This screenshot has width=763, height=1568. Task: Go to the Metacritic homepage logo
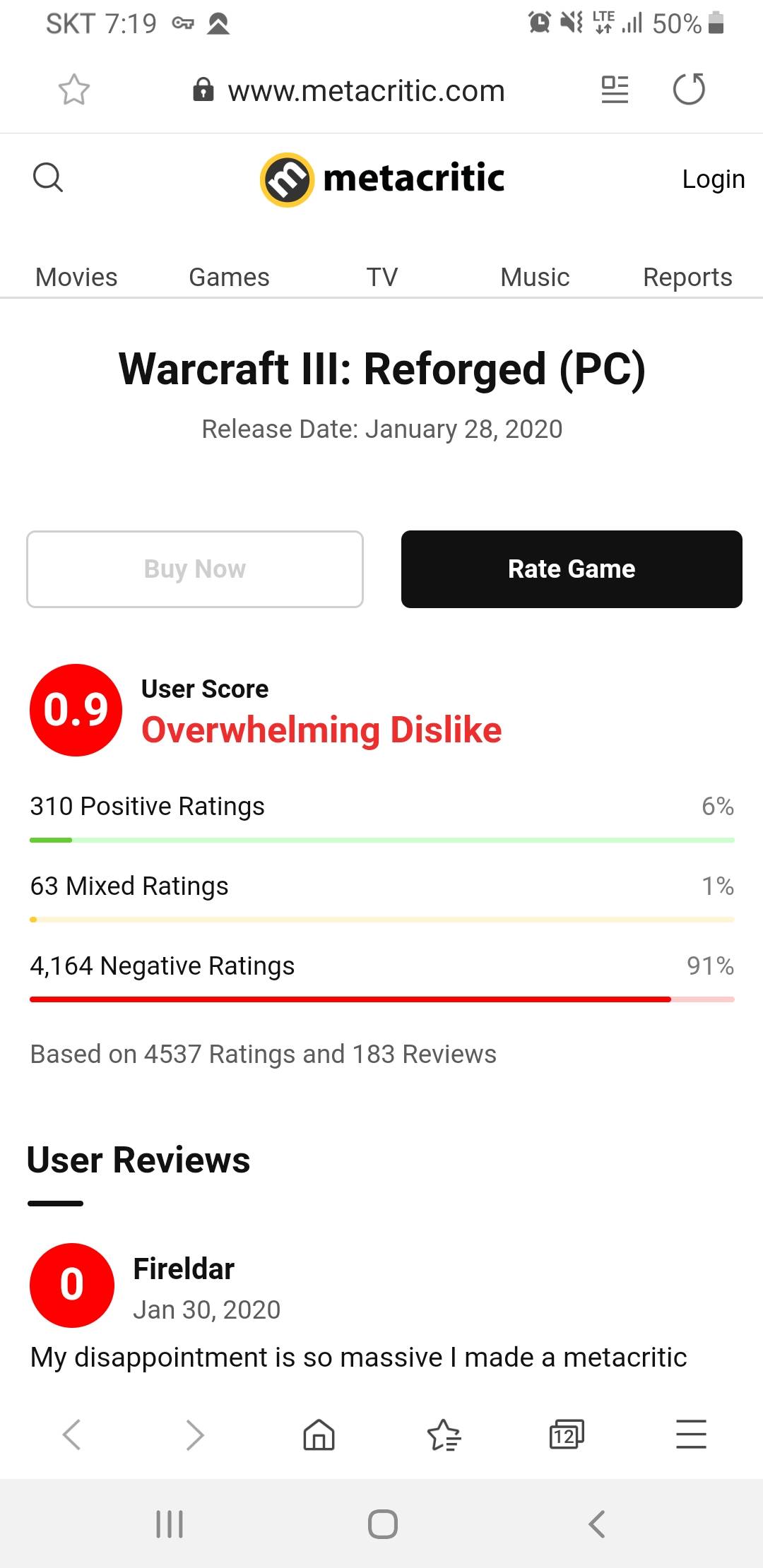click(x=382, y=179)
